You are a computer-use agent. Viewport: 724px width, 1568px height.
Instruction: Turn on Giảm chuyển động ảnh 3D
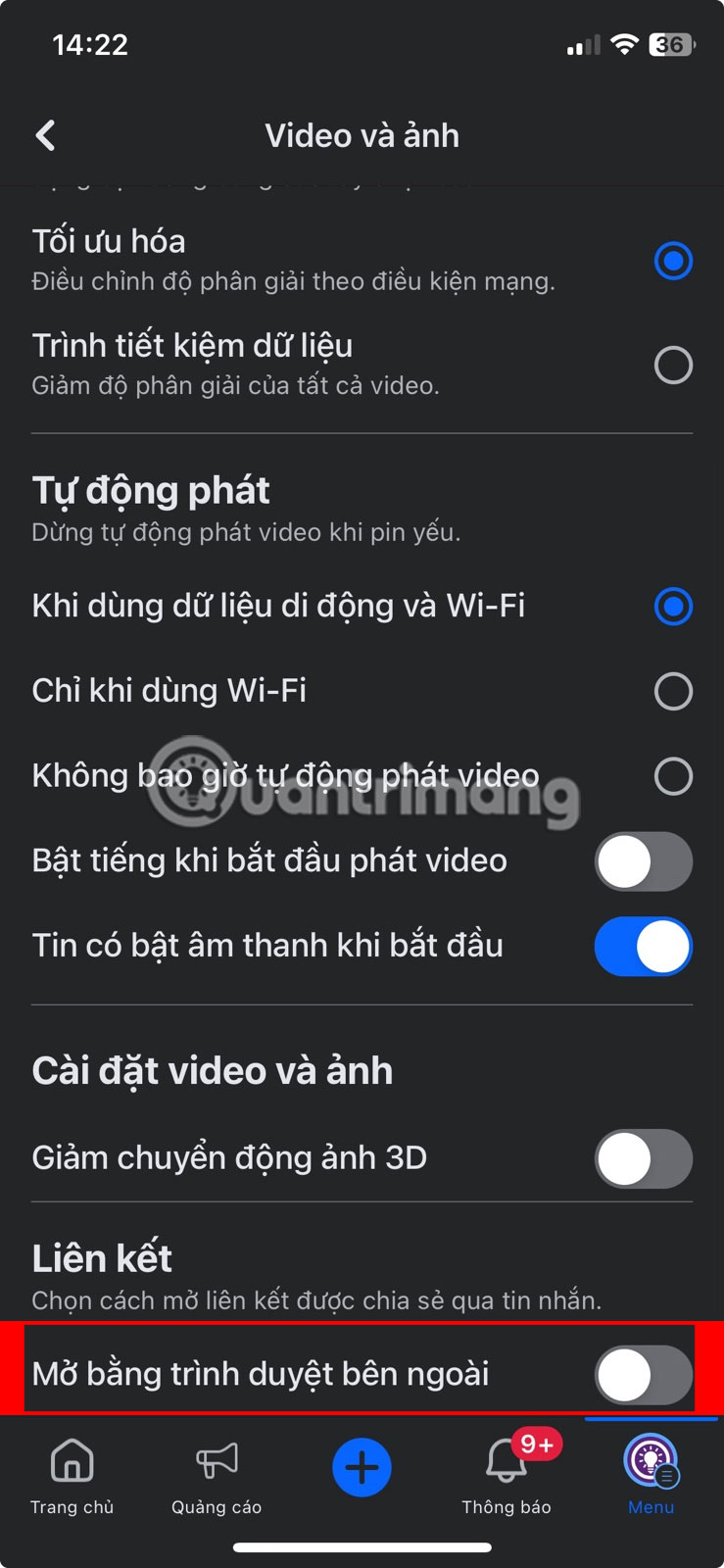click(x=643, y=1158)
